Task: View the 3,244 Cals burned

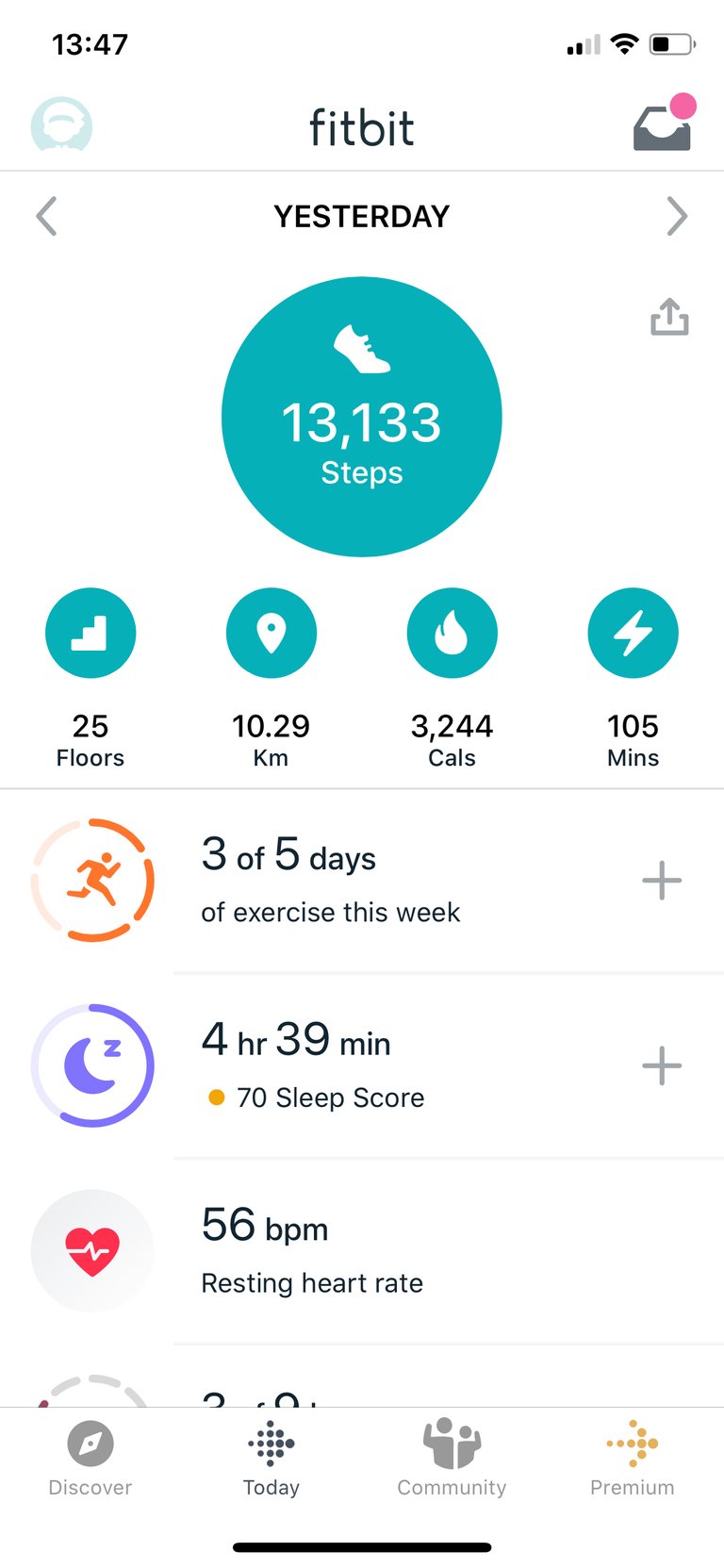Action: (x=452, y=679)
